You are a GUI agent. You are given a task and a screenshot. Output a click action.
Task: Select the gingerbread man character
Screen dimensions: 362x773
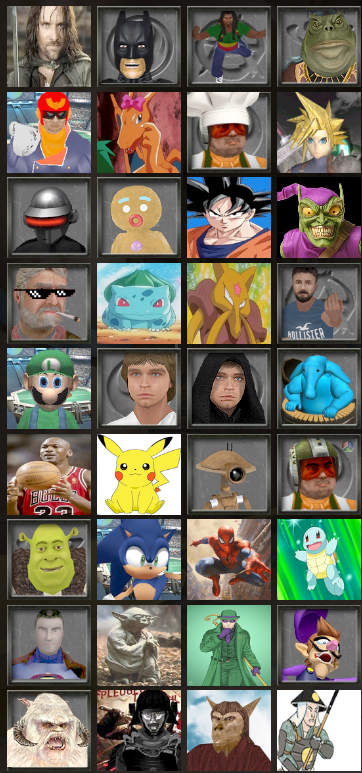pos(139,217)
